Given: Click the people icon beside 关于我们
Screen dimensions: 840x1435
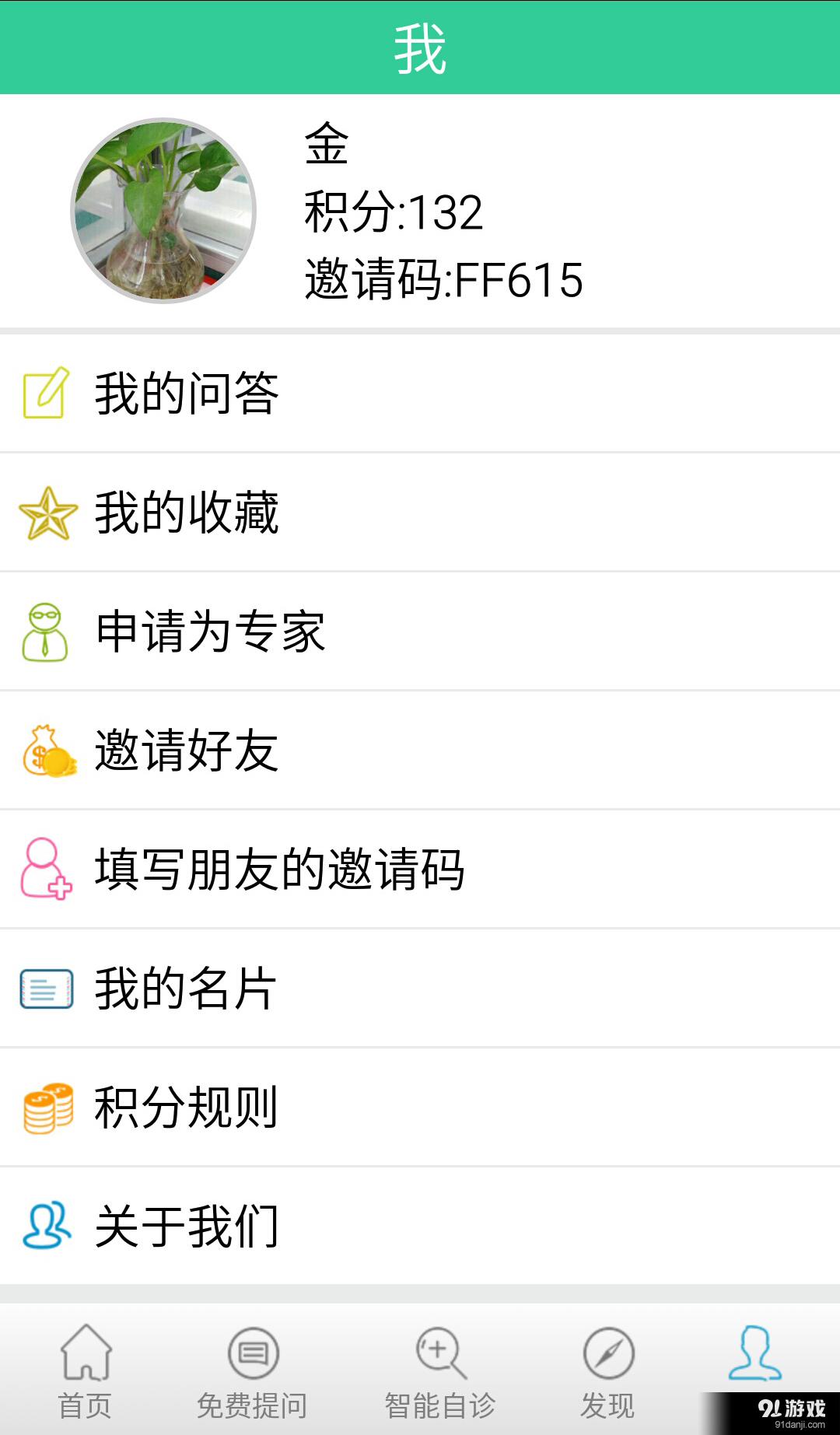Looking at the screenshot, I should [x=47, y=1225].
